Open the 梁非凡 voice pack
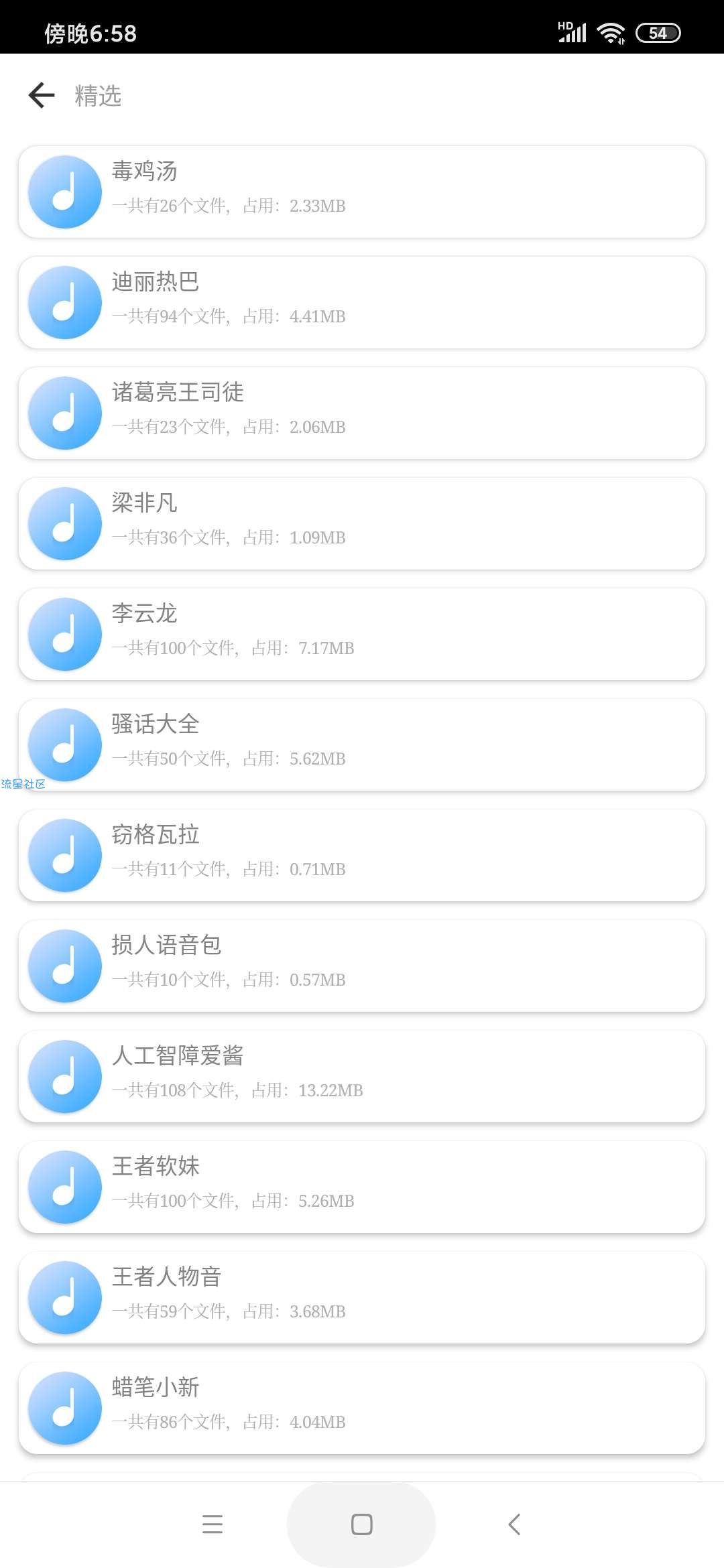 [362, 523]
